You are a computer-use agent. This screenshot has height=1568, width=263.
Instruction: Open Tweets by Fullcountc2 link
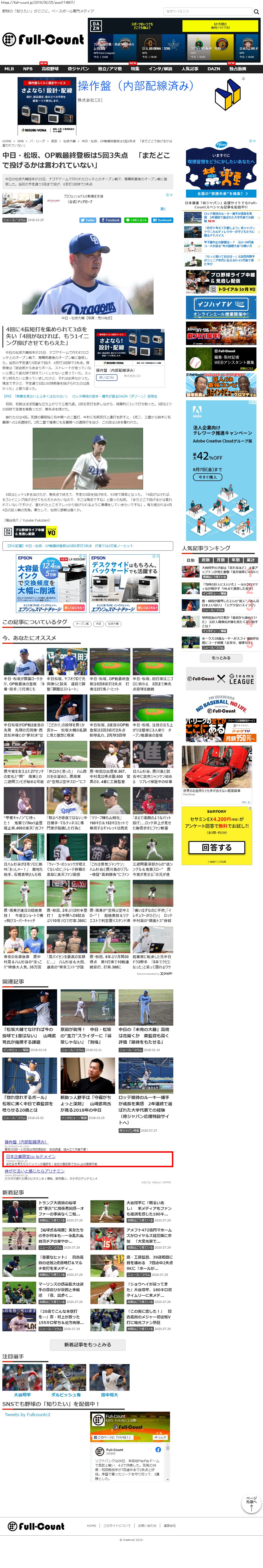27,1415
